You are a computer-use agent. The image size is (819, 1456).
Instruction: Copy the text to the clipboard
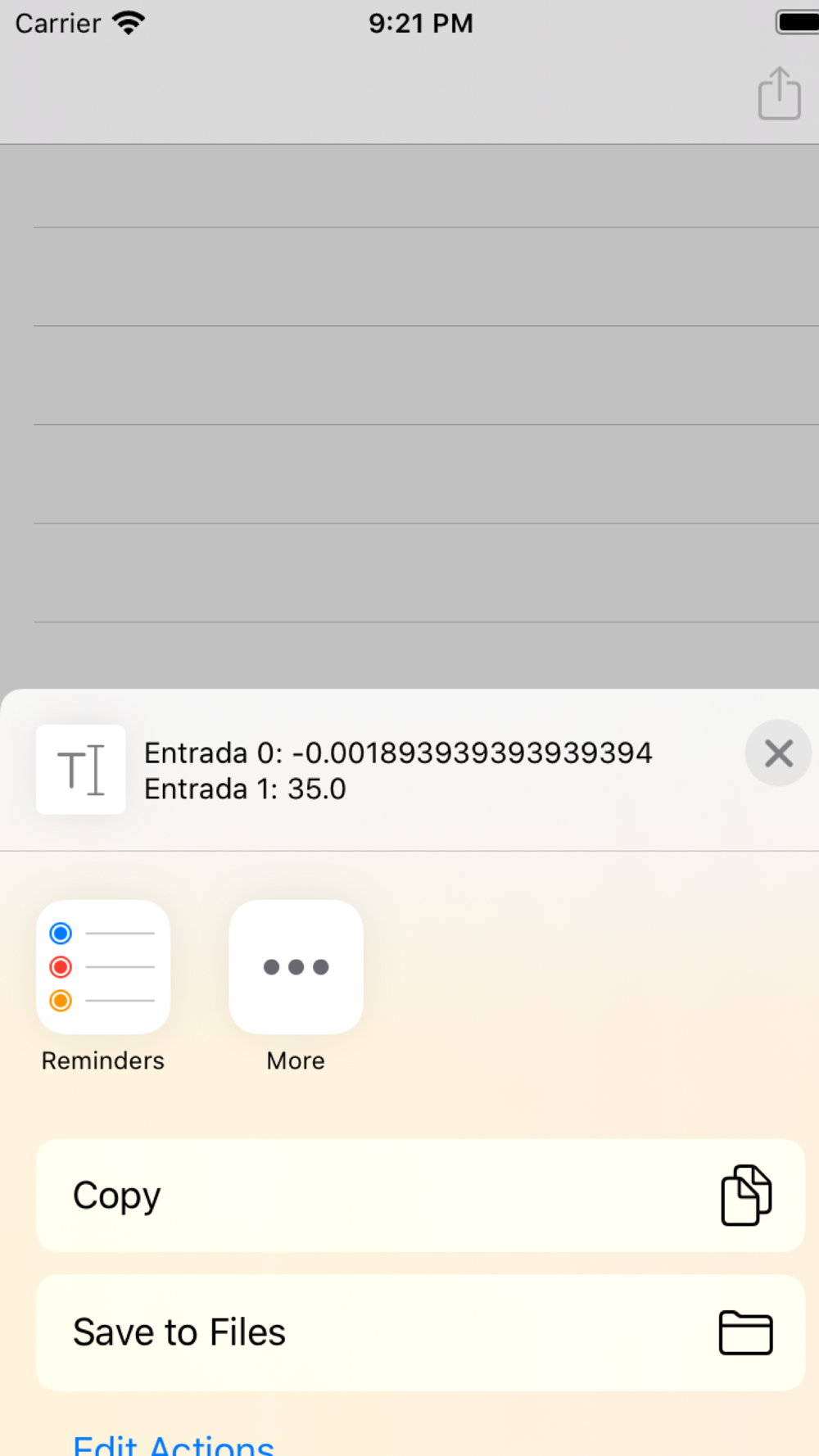(x=420, y=1196)
